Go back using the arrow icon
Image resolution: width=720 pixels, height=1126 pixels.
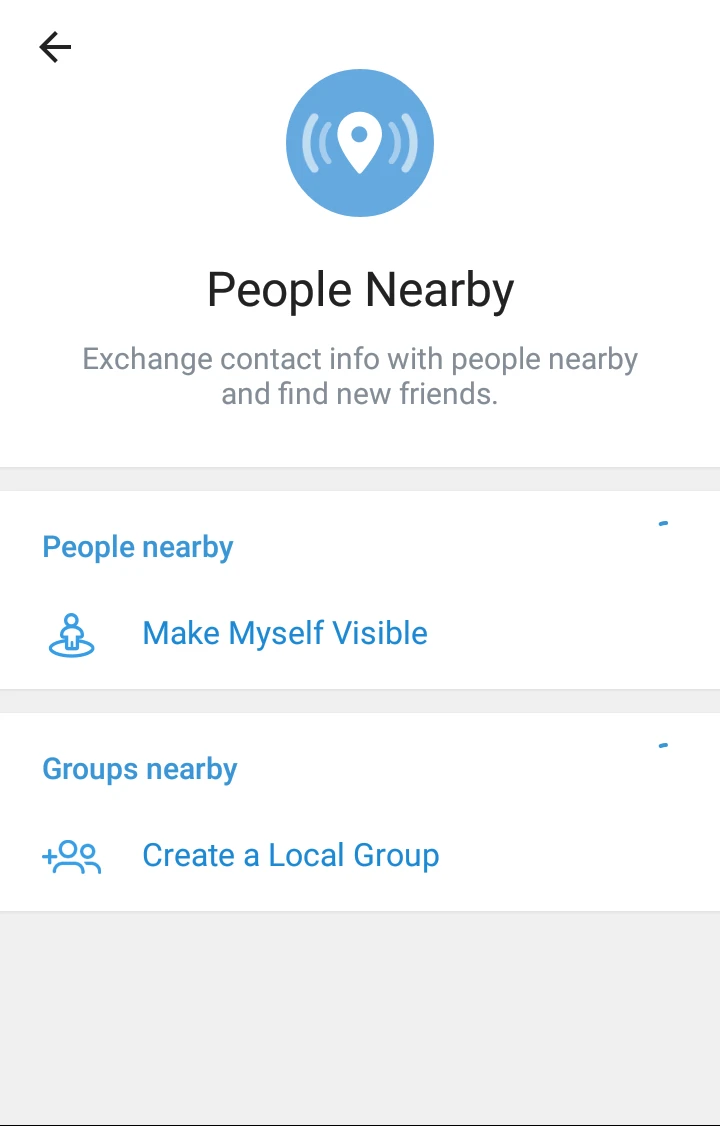[x=55, y=47]
